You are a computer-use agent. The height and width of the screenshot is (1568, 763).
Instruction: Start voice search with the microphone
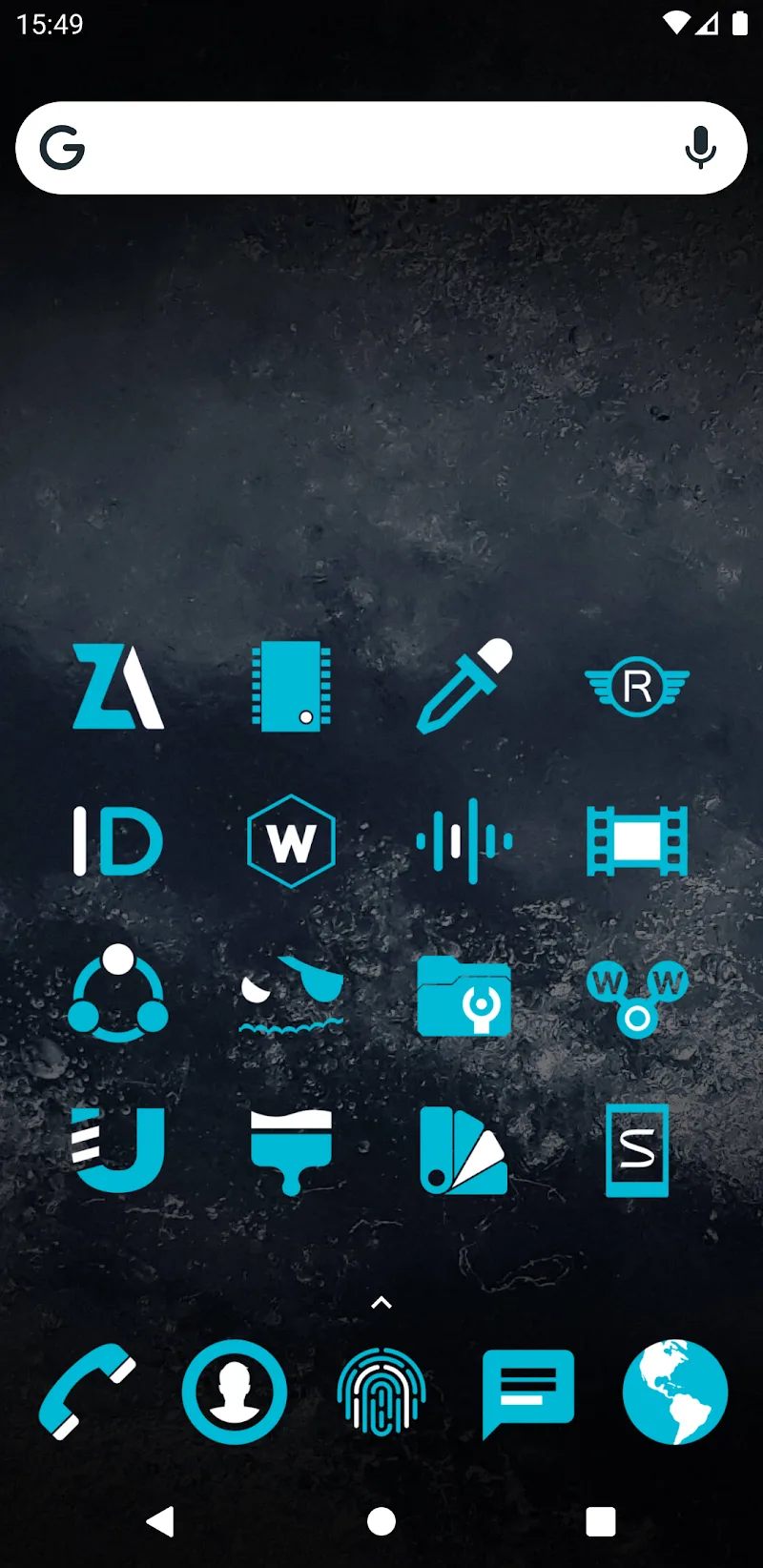coord(700,149)
